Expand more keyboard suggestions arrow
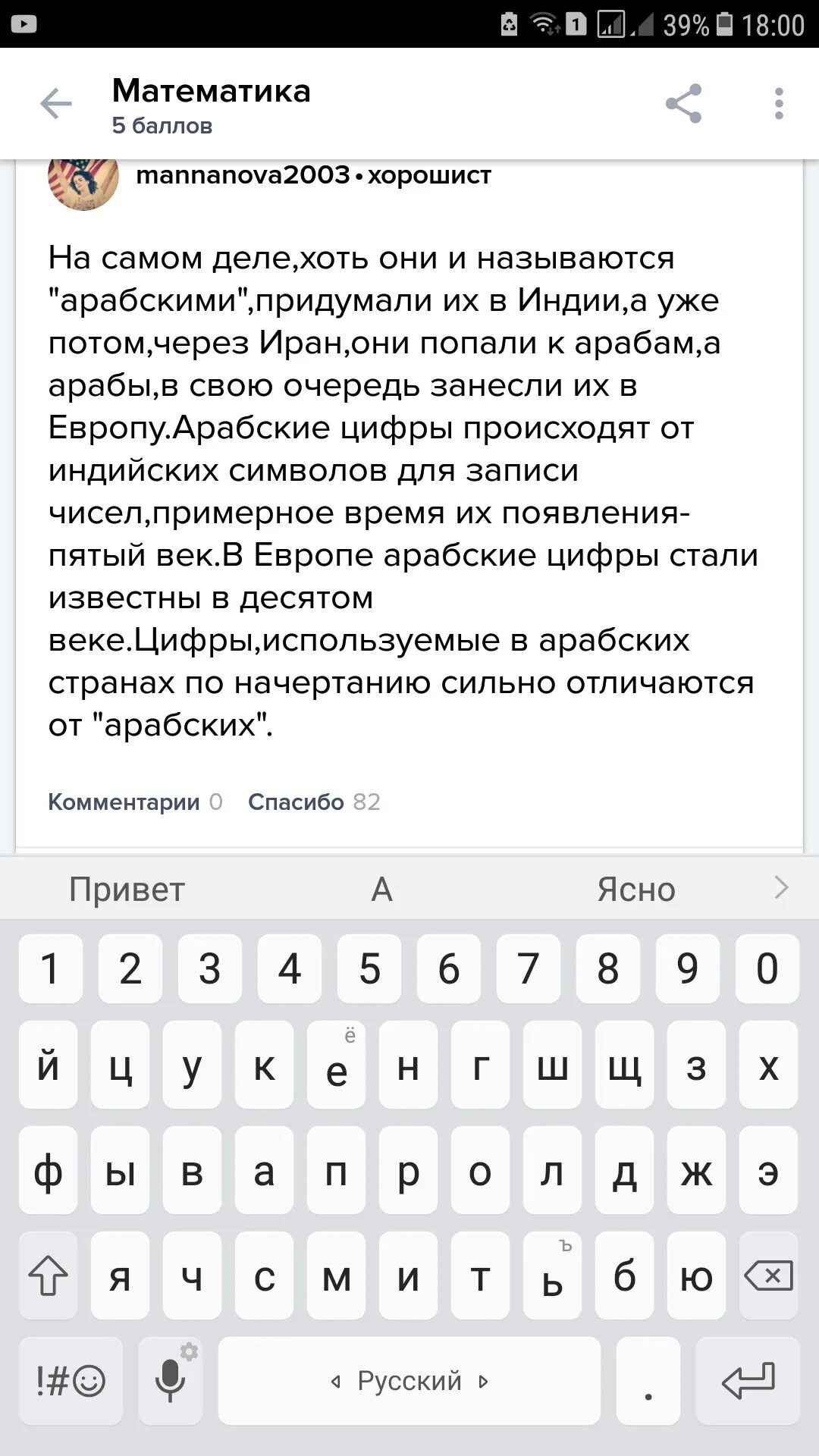Viewport: 819px width, 1456px height. pyautogui.click(x=782, y=887)
